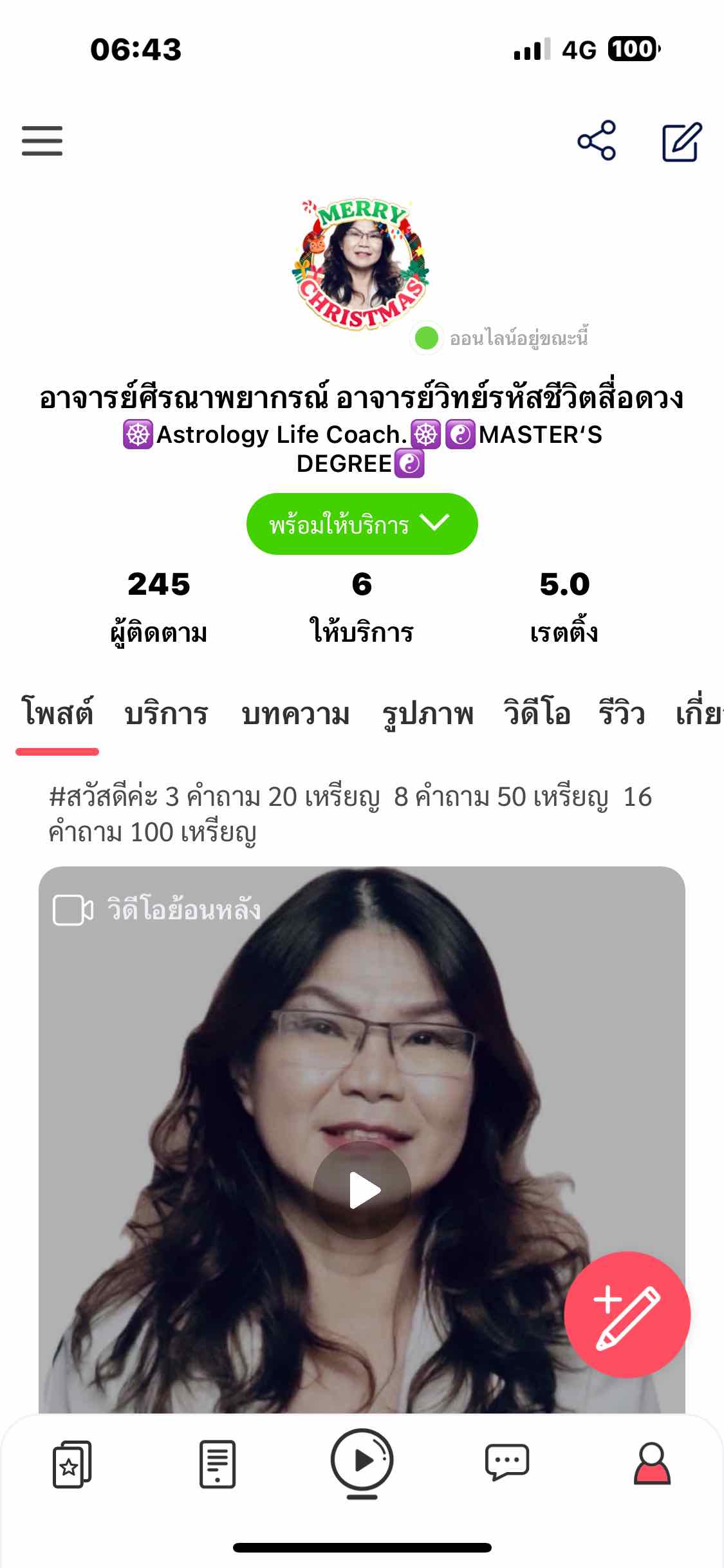Image resolution: width=724 pixels, height=1568 pixels.
Task: Share this profile
Action: coord(597,140)
